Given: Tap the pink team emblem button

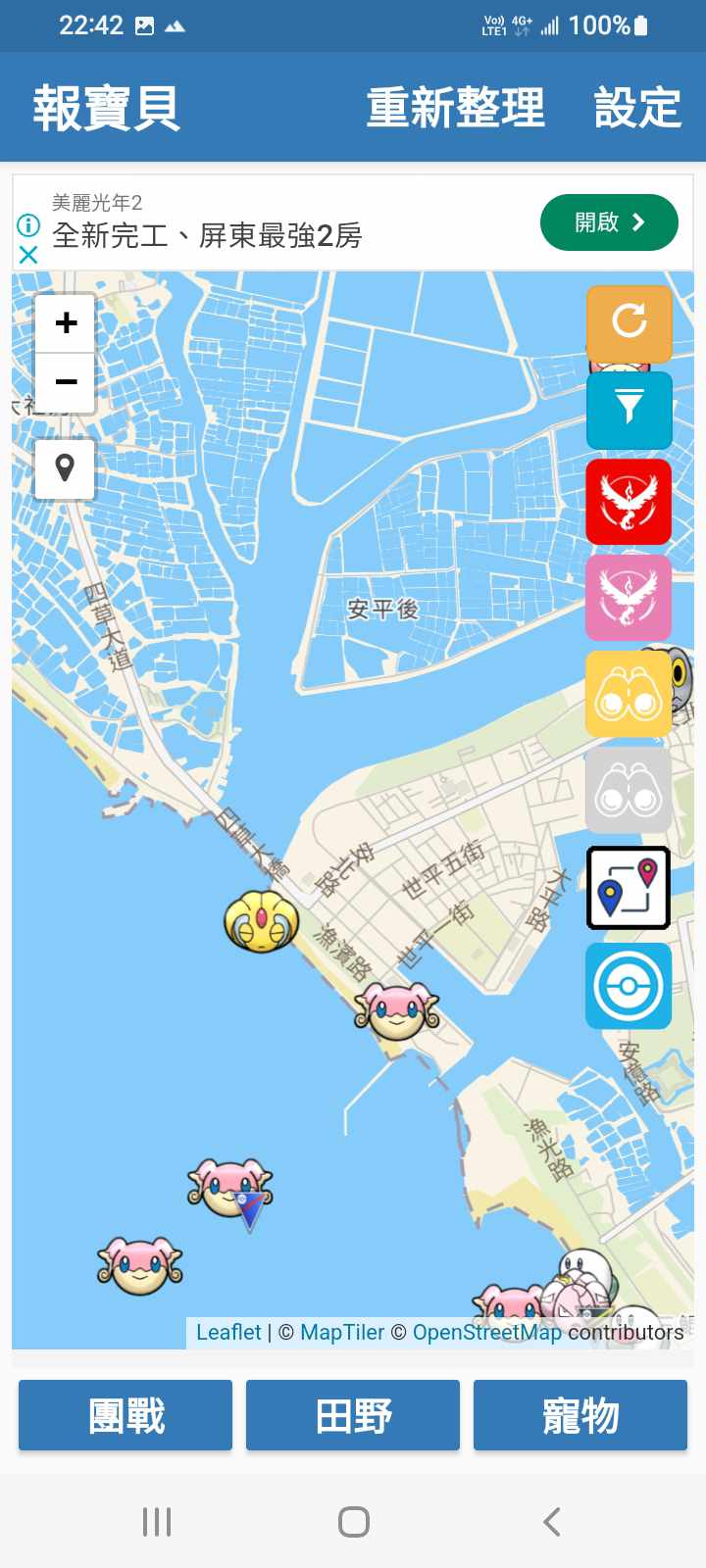Looking at the screenshot, I should pos(629,597).
